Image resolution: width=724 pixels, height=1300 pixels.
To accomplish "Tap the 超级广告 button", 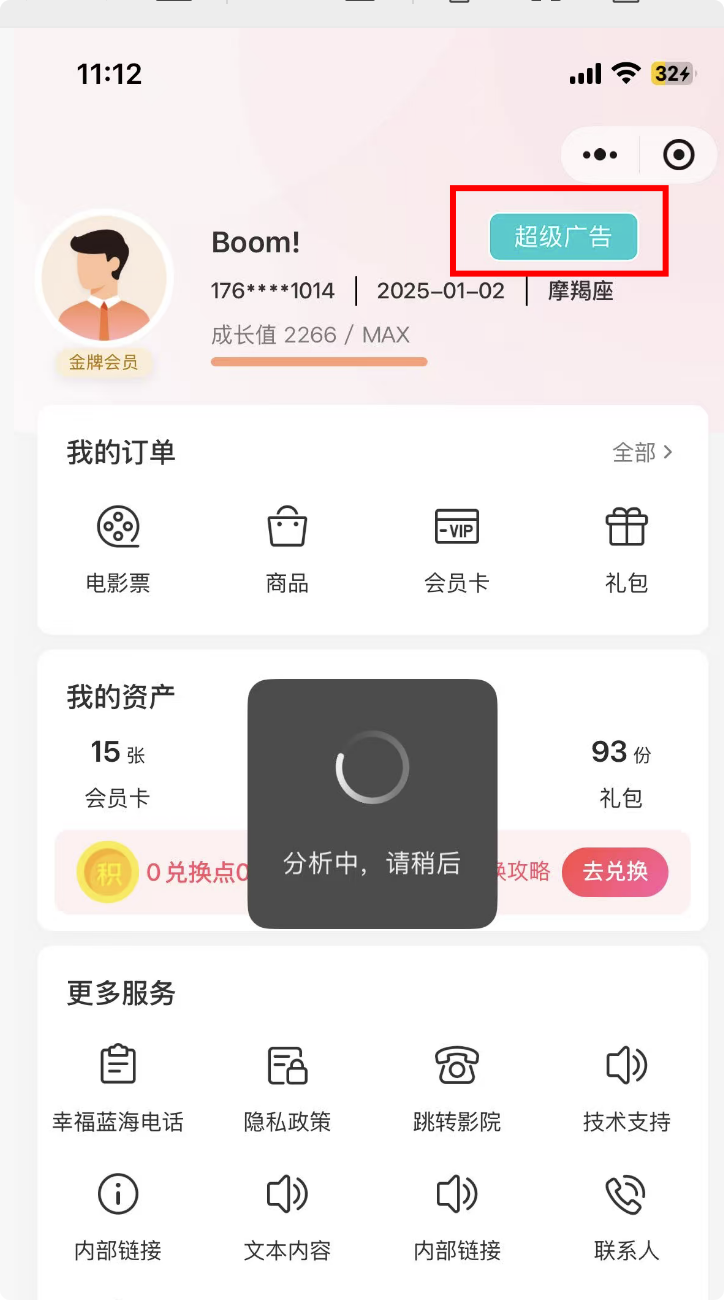I will pyautogui.click(x=563, y=237).
